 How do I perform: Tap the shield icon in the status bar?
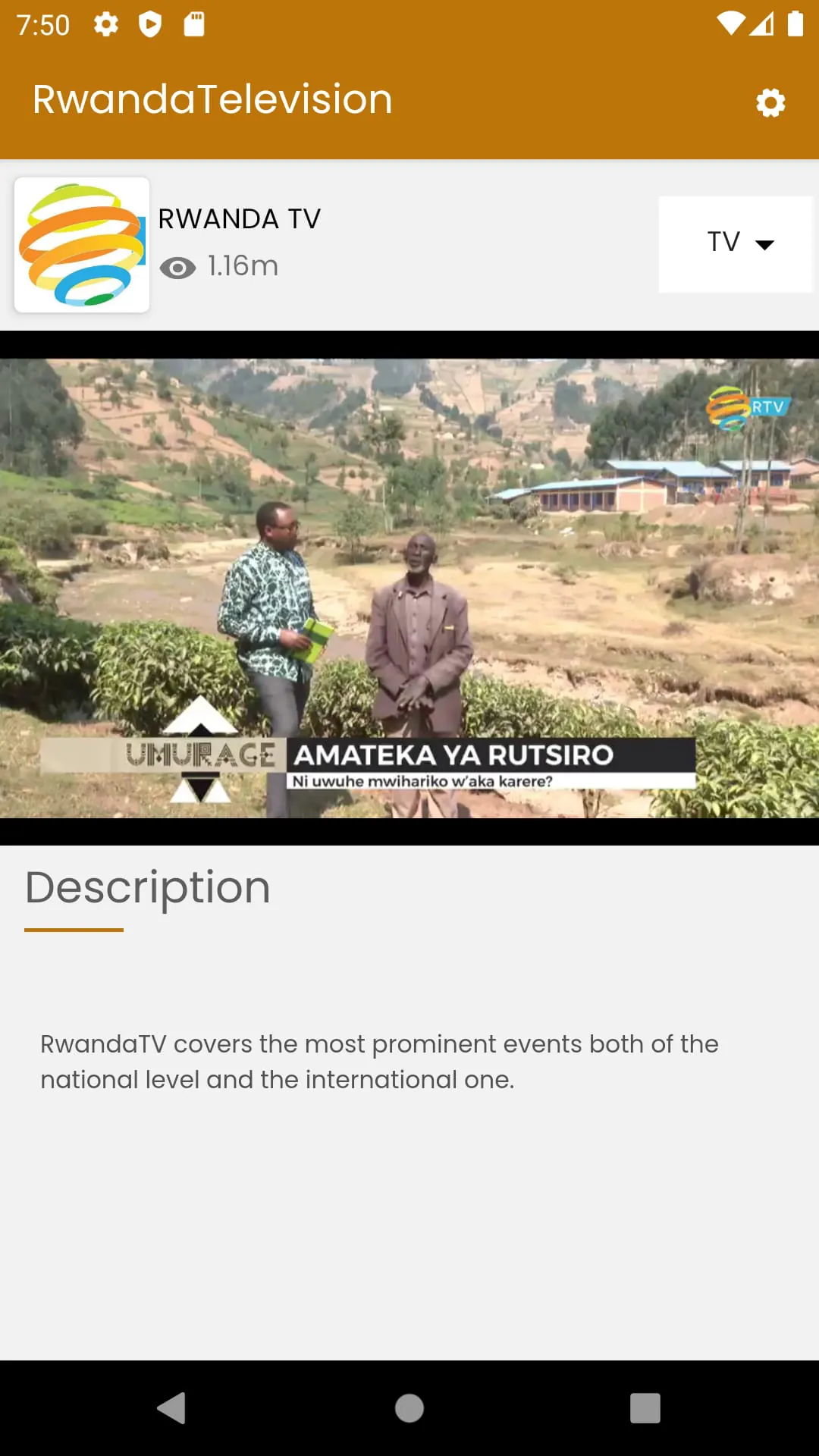pyautogui.click(x=151, y=24)
